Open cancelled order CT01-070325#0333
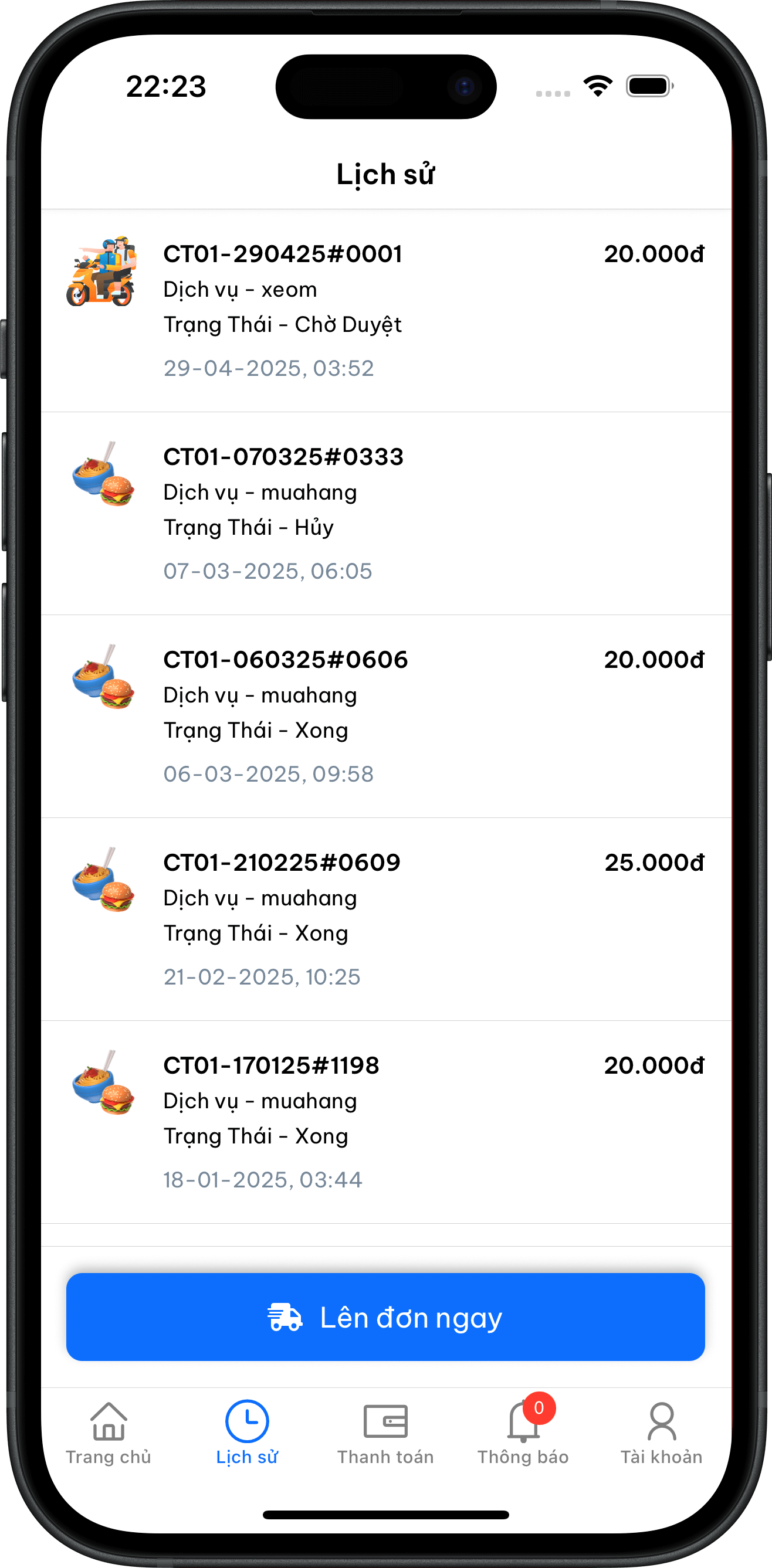Viewport: 772px width, 1568px height. click(x=386, y=513)
